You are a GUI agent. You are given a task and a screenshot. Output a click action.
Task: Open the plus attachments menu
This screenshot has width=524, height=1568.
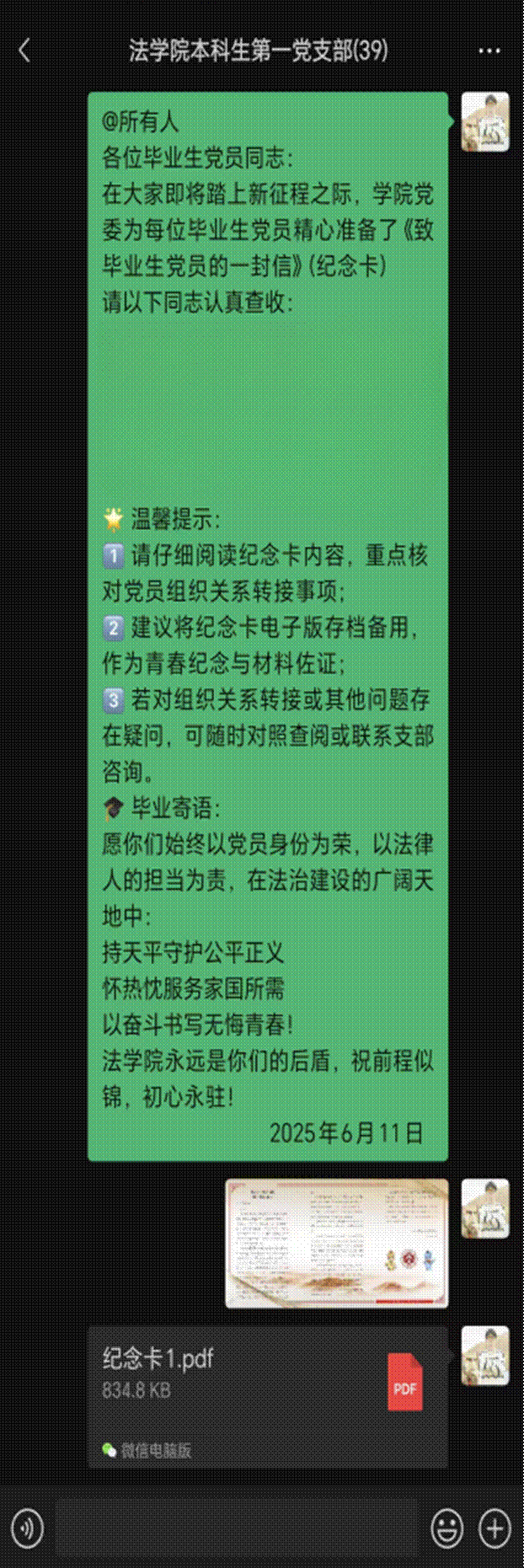[x=495, y=1527]
